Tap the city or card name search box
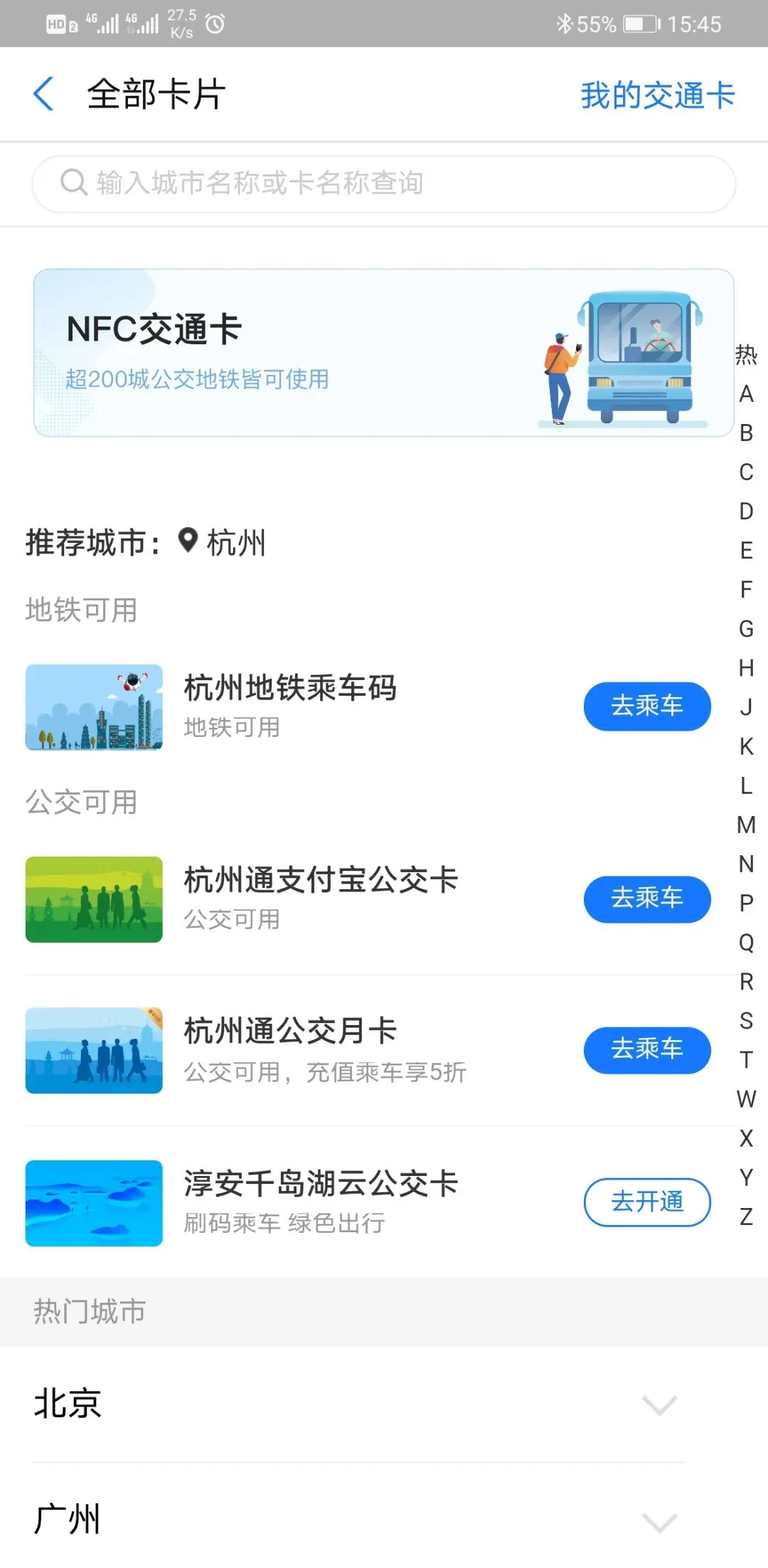This screenshot has width=768, height=1568. [384, 184]
